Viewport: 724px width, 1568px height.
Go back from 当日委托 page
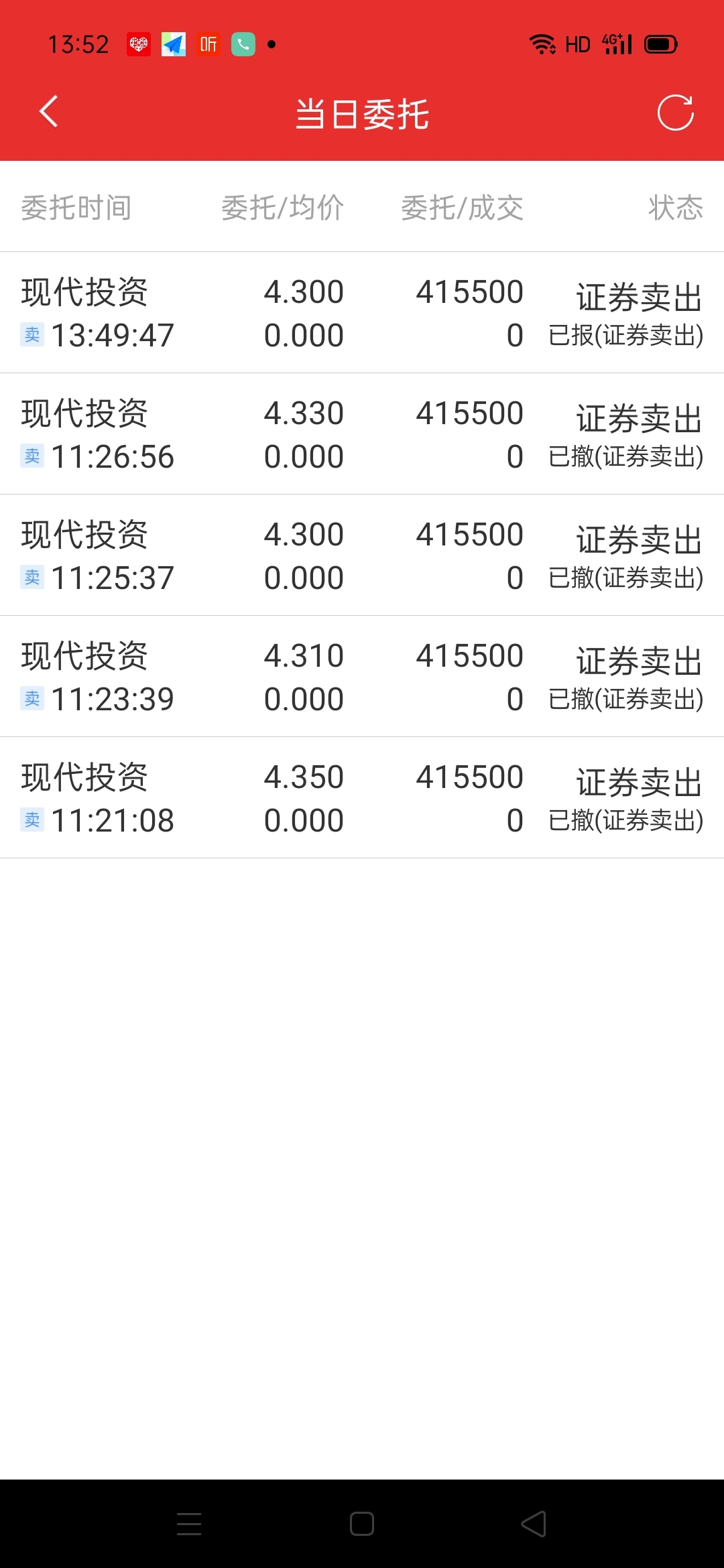pos(49,112)
